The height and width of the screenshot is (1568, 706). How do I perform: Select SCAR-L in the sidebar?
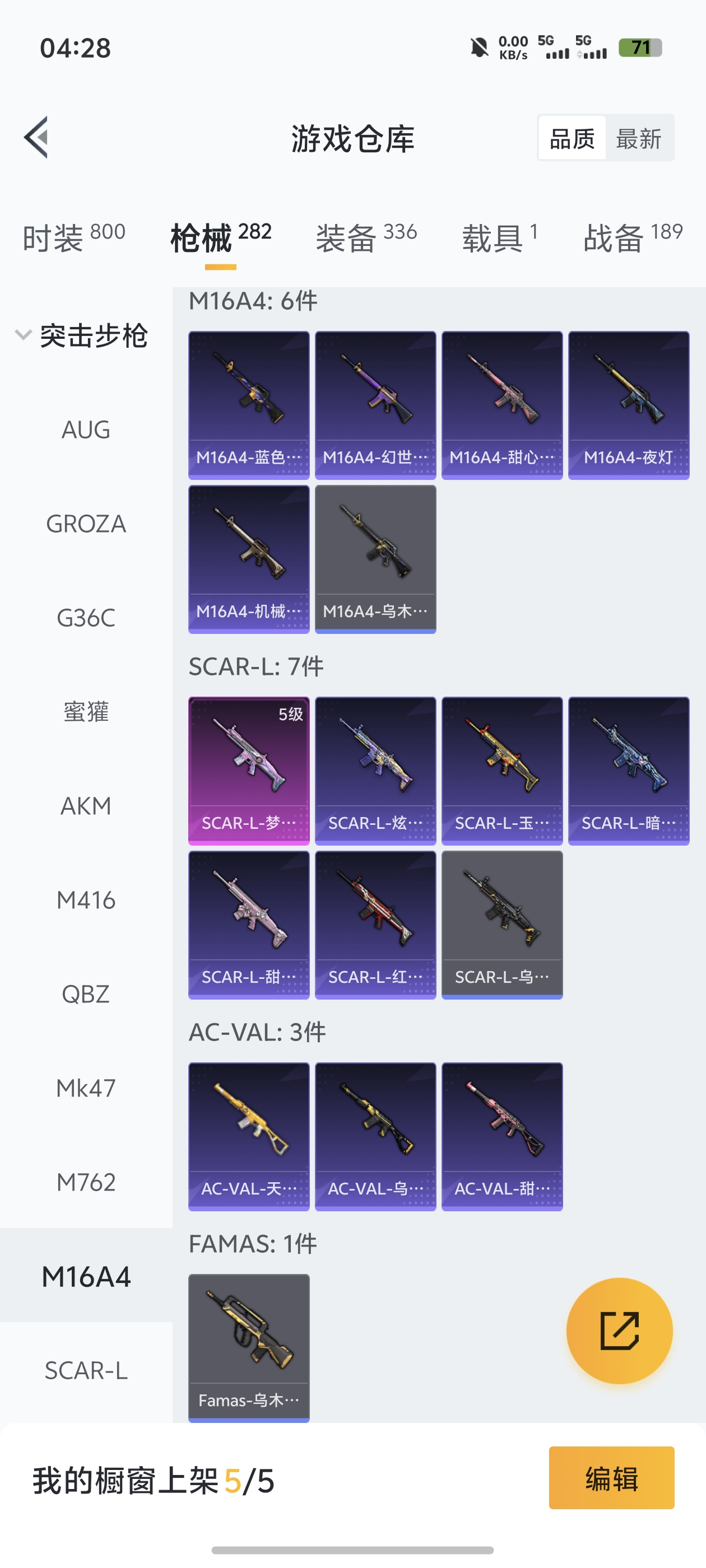tap(86, 1370)
